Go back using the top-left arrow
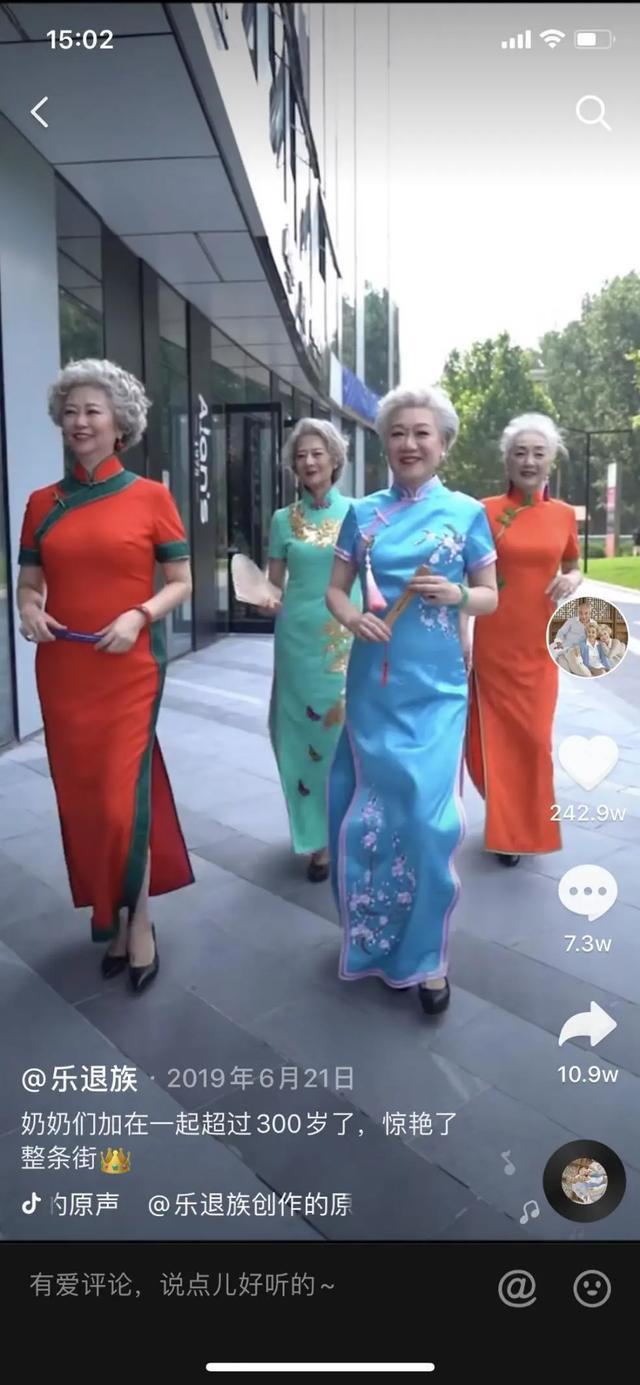 (39, 112)
